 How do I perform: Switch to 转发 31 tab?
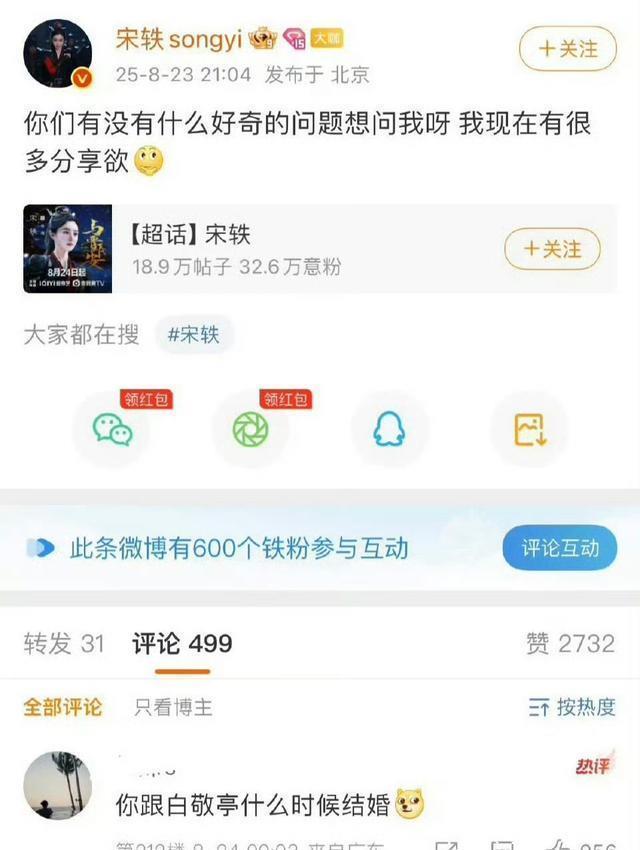(x=64, y=643)
